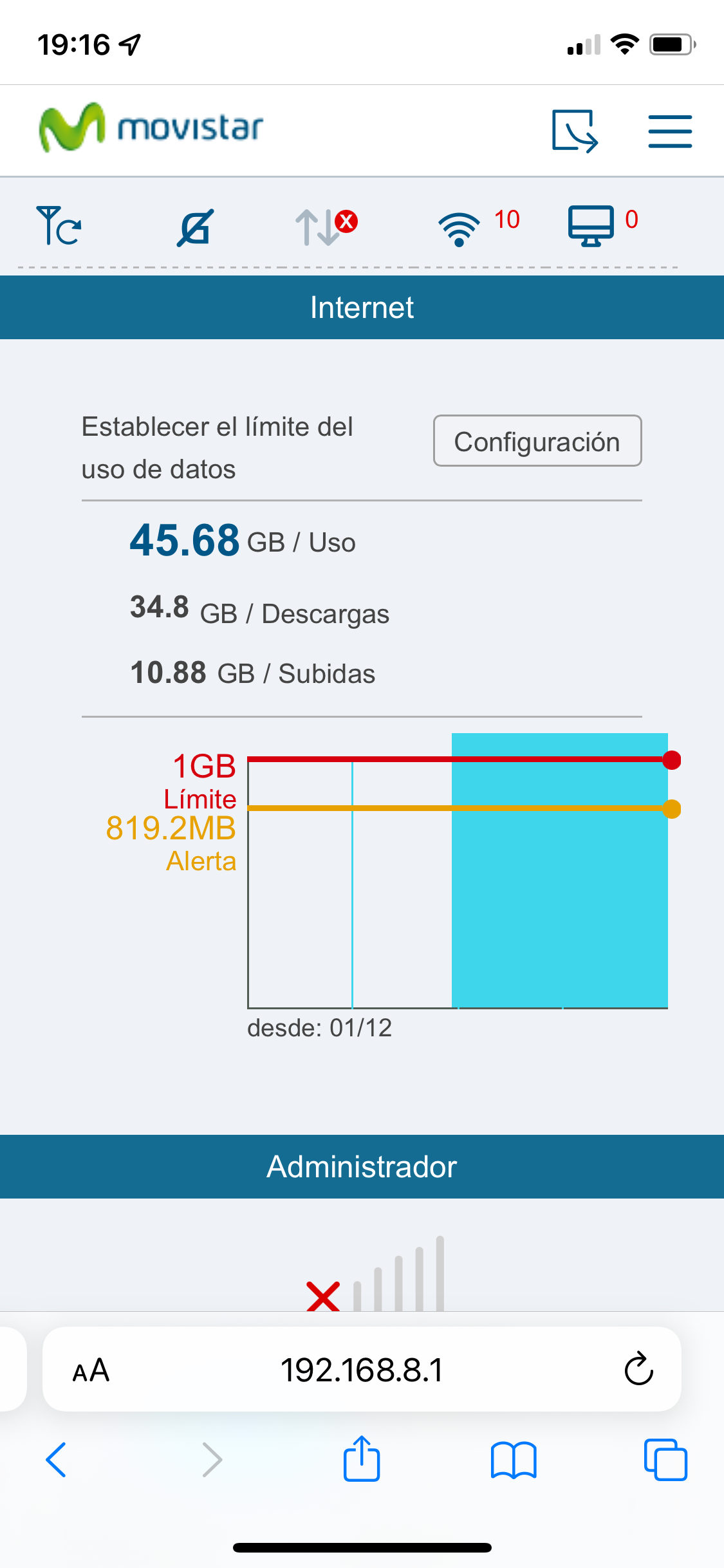Open the hamburger navigation menu
This screenshot has height=1568, width=724.
[669, 130]
